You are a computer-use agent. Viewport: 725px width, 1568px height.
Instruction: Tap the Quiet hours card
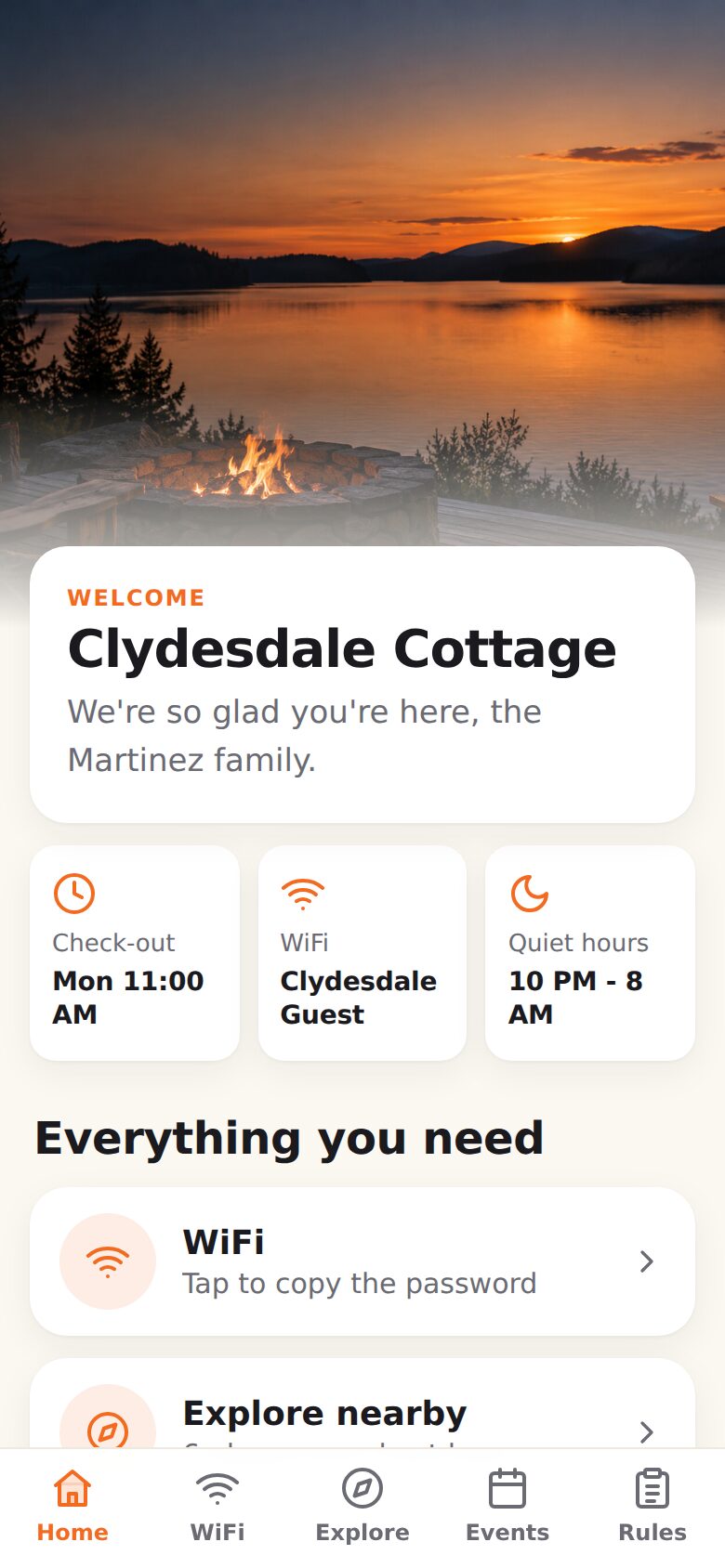click(590, 953)
